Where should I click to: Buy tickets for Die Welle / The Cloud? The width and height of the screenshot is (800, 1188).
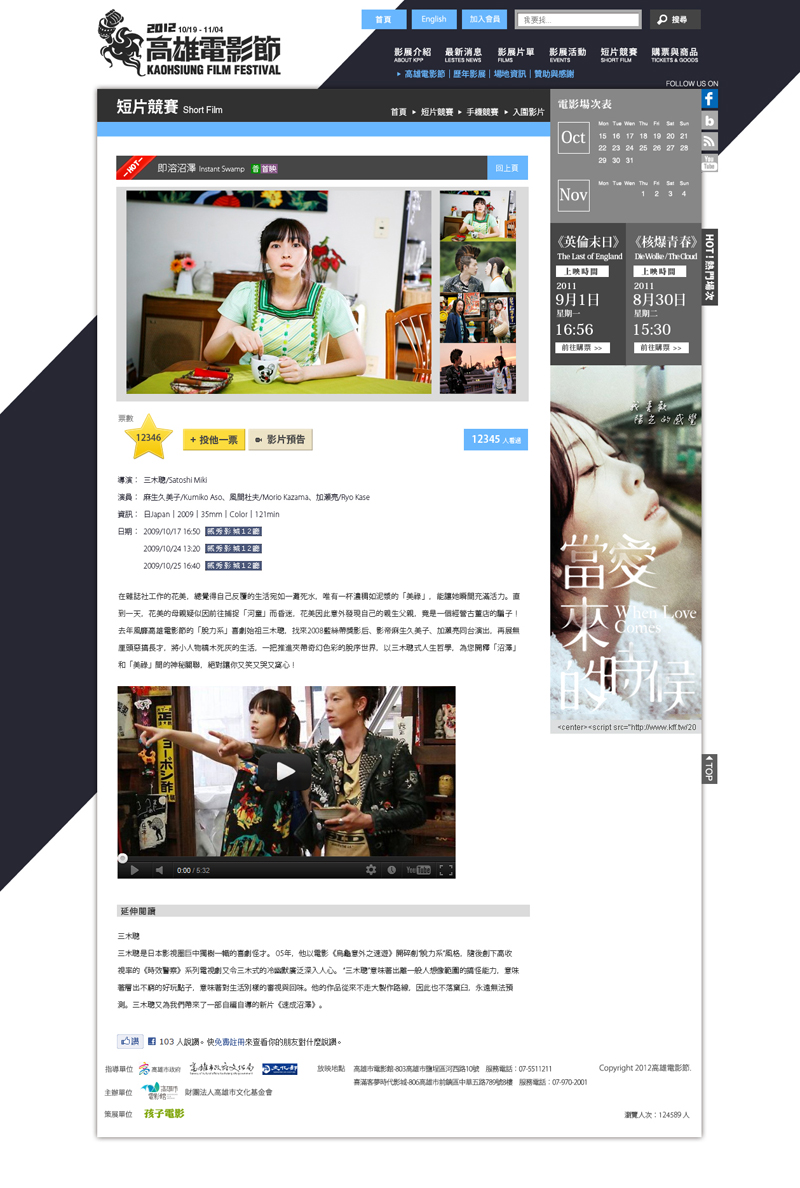[660, 348]
